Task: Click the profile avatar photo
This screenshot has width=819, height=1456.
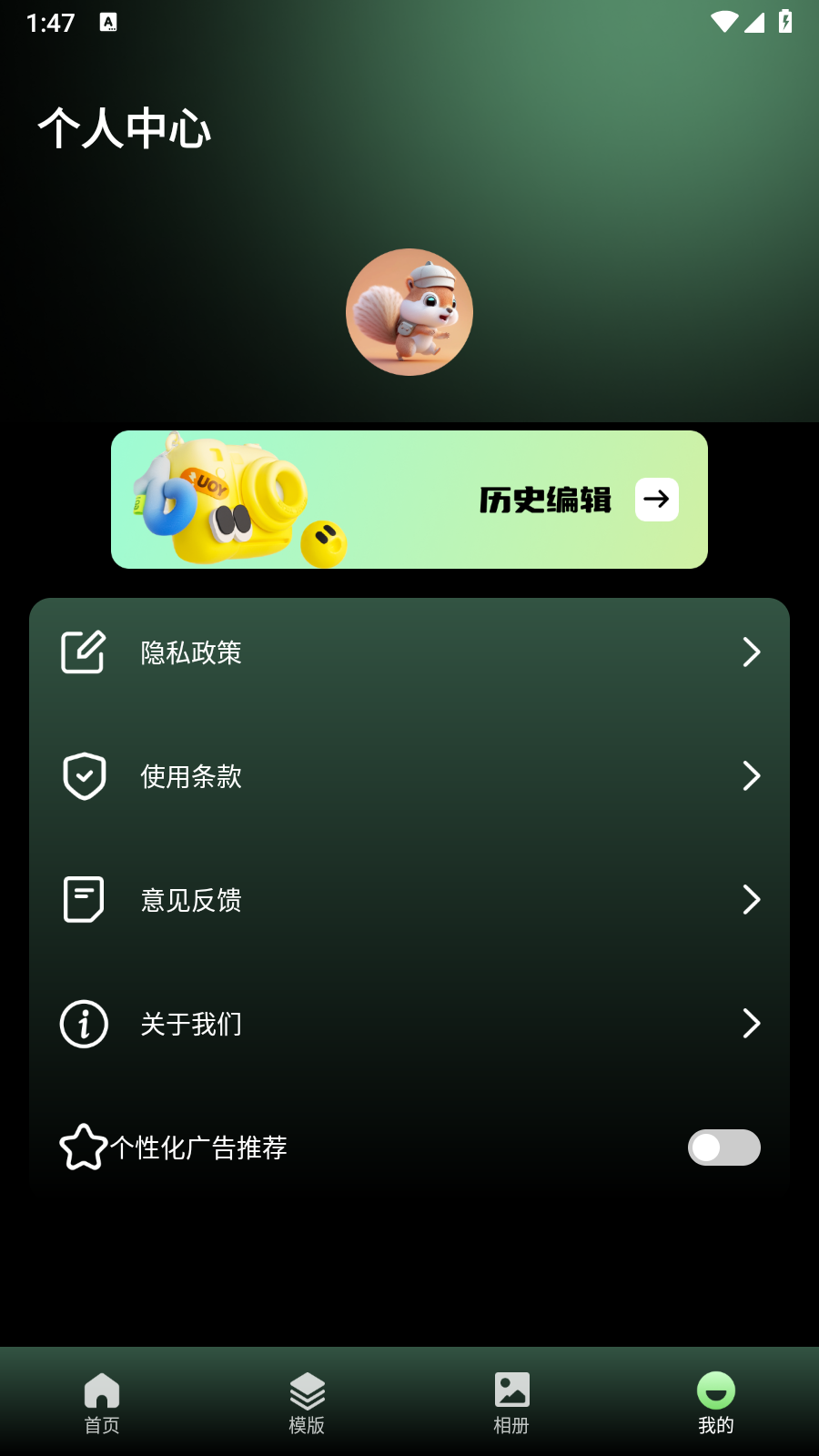Action: click(x=409, y=311)
